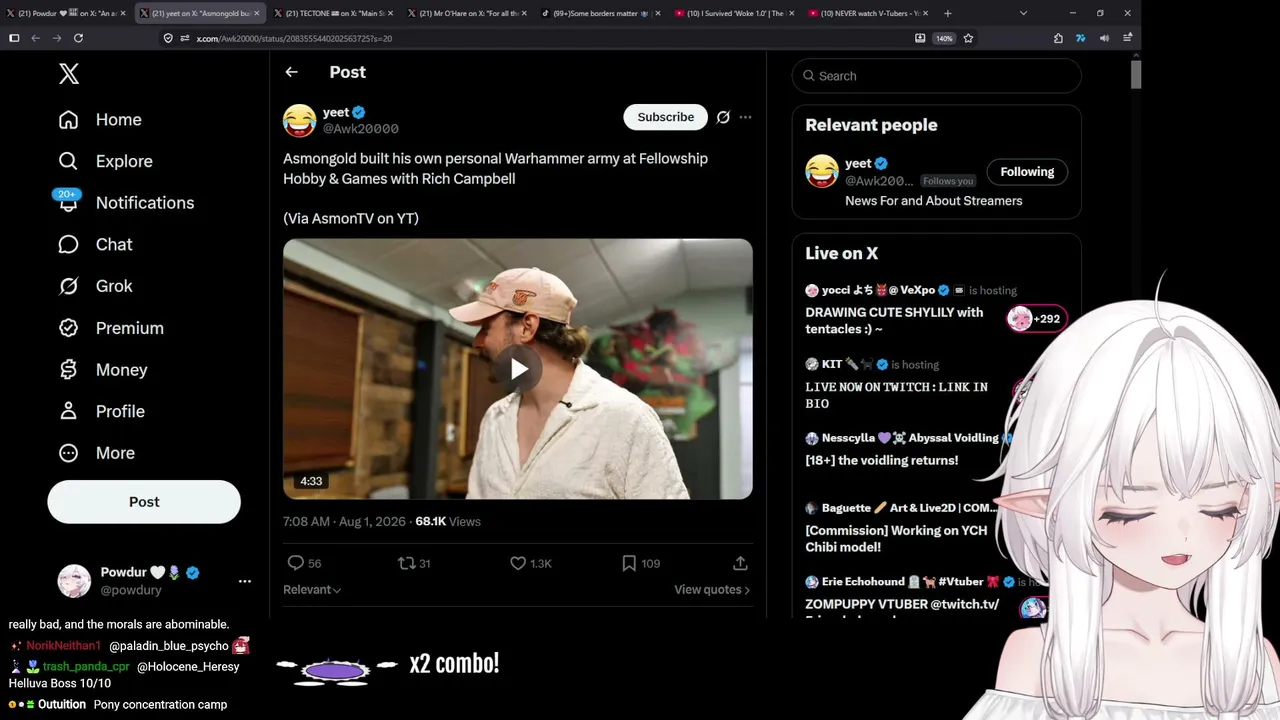This screenshot has width=1280, height=720.
Task: Reply to yeet's post
Action: 304,563
